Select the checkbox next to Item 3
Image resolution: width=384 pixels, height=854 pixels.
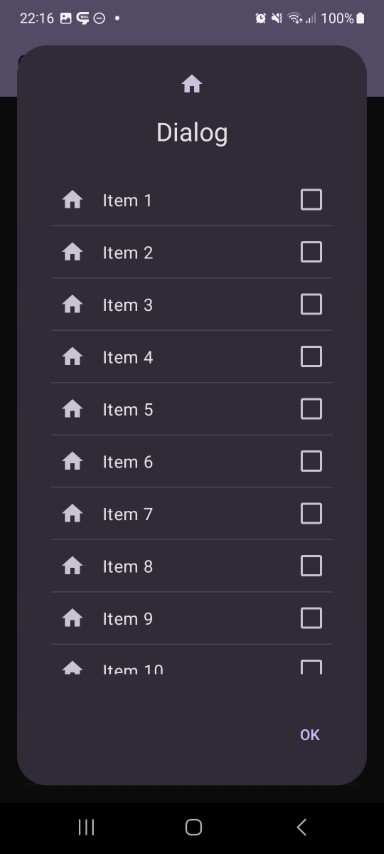[311, 304]
